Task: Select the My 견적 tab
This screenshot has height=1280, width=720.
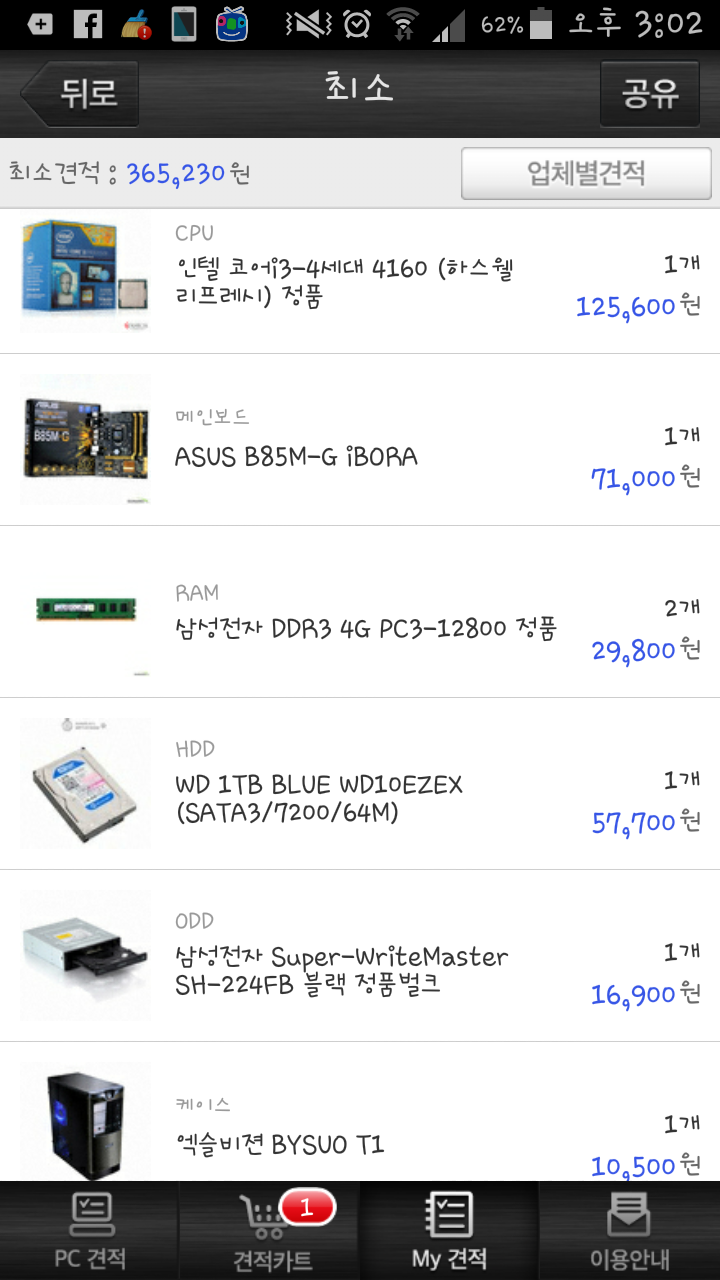Action: [449, 1230]
